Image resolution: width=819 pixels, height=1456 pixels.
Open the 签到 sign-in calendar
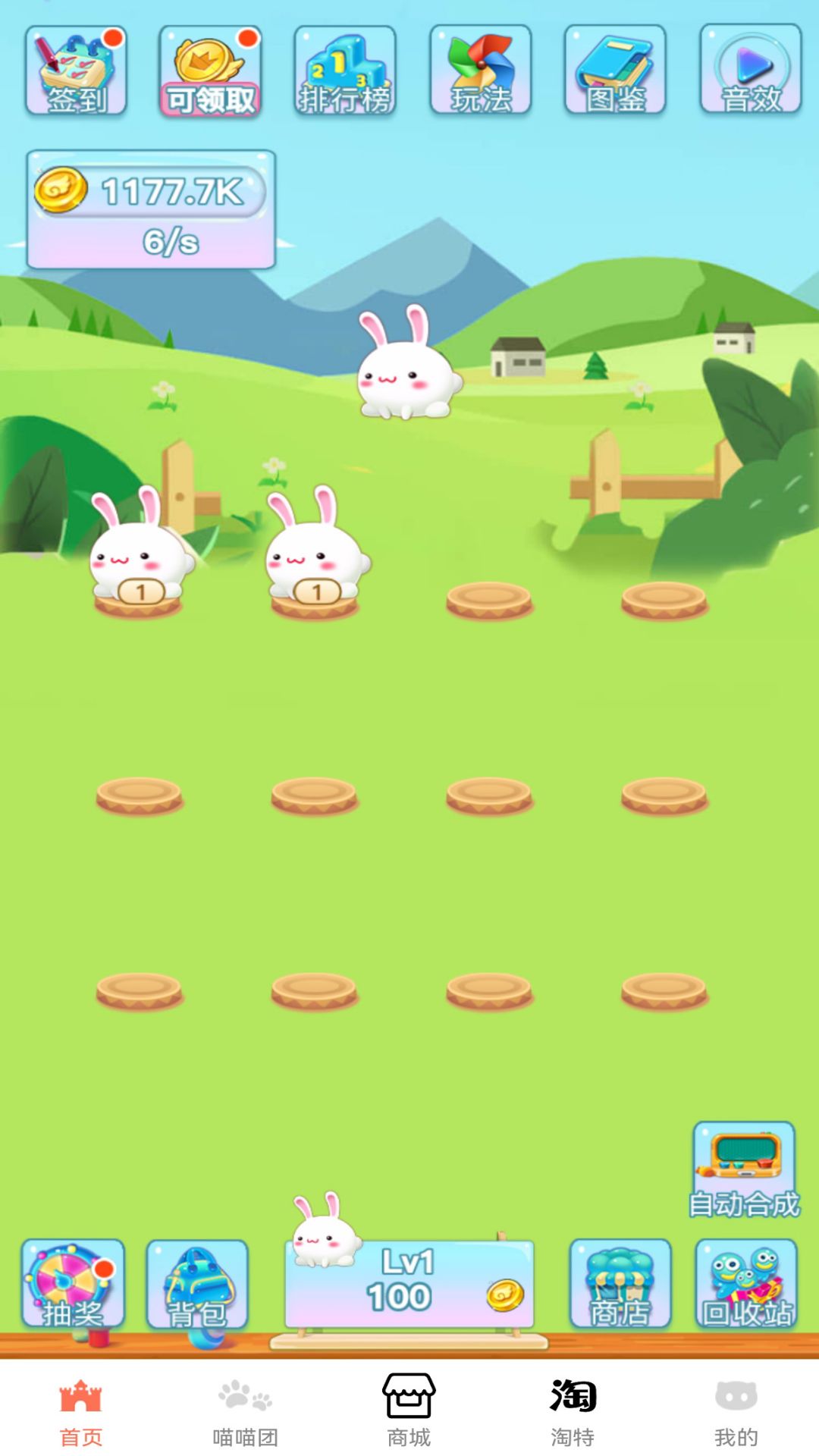(75, 68)
